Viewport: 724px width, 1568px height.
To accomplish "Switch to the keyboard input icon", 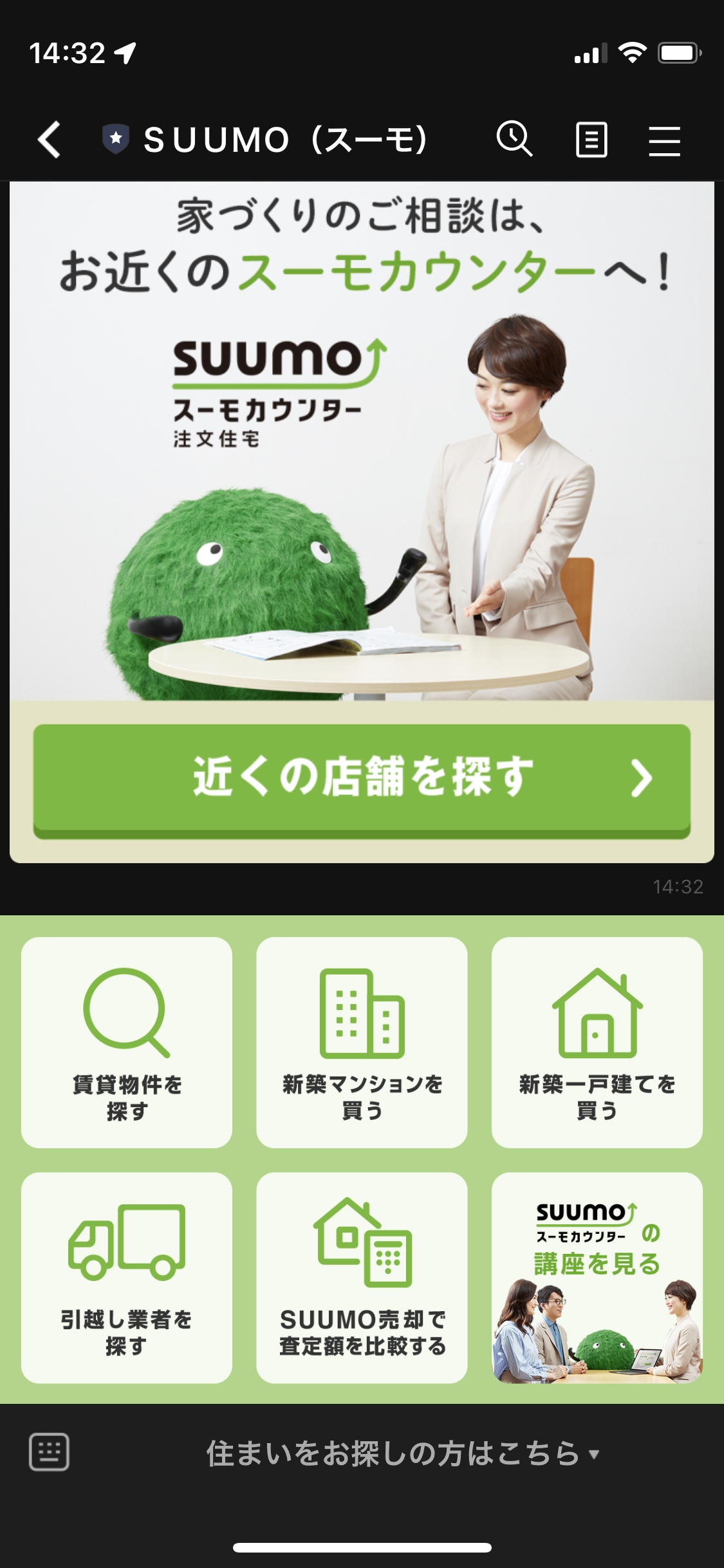I will (x=50, y=1453).
